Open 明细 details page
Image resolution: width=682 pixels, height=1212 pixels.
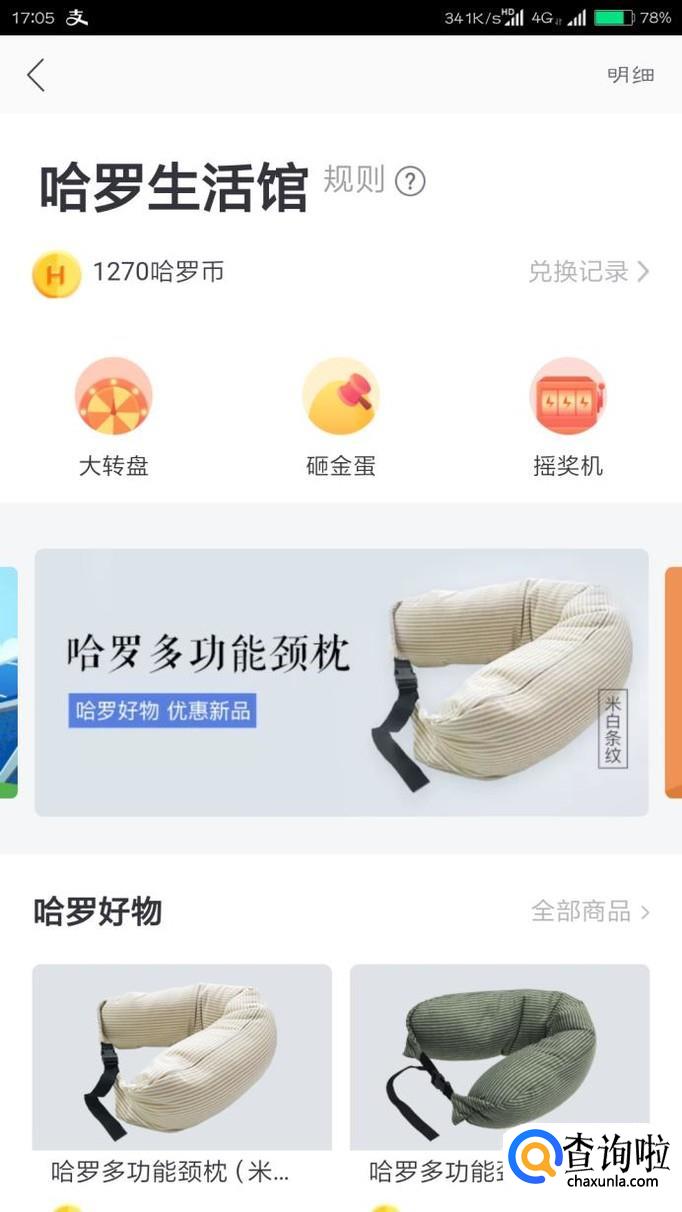(x=630, y=75)
